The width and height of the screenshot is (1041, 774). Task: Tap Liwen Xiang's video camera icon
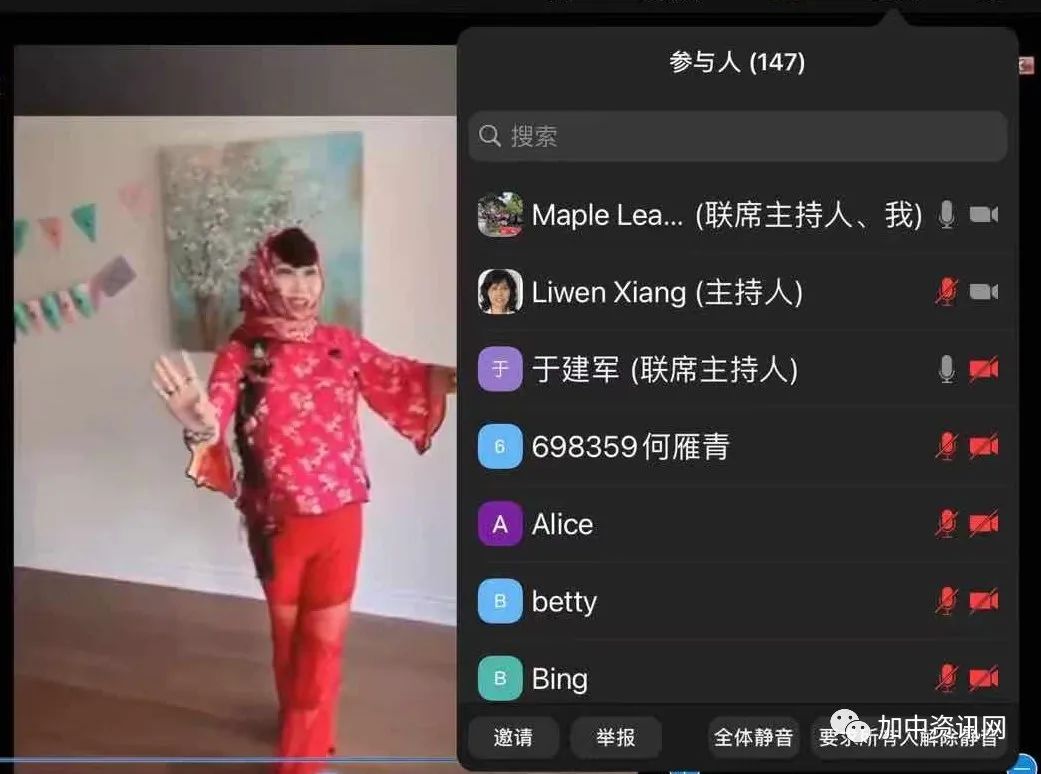983,292
